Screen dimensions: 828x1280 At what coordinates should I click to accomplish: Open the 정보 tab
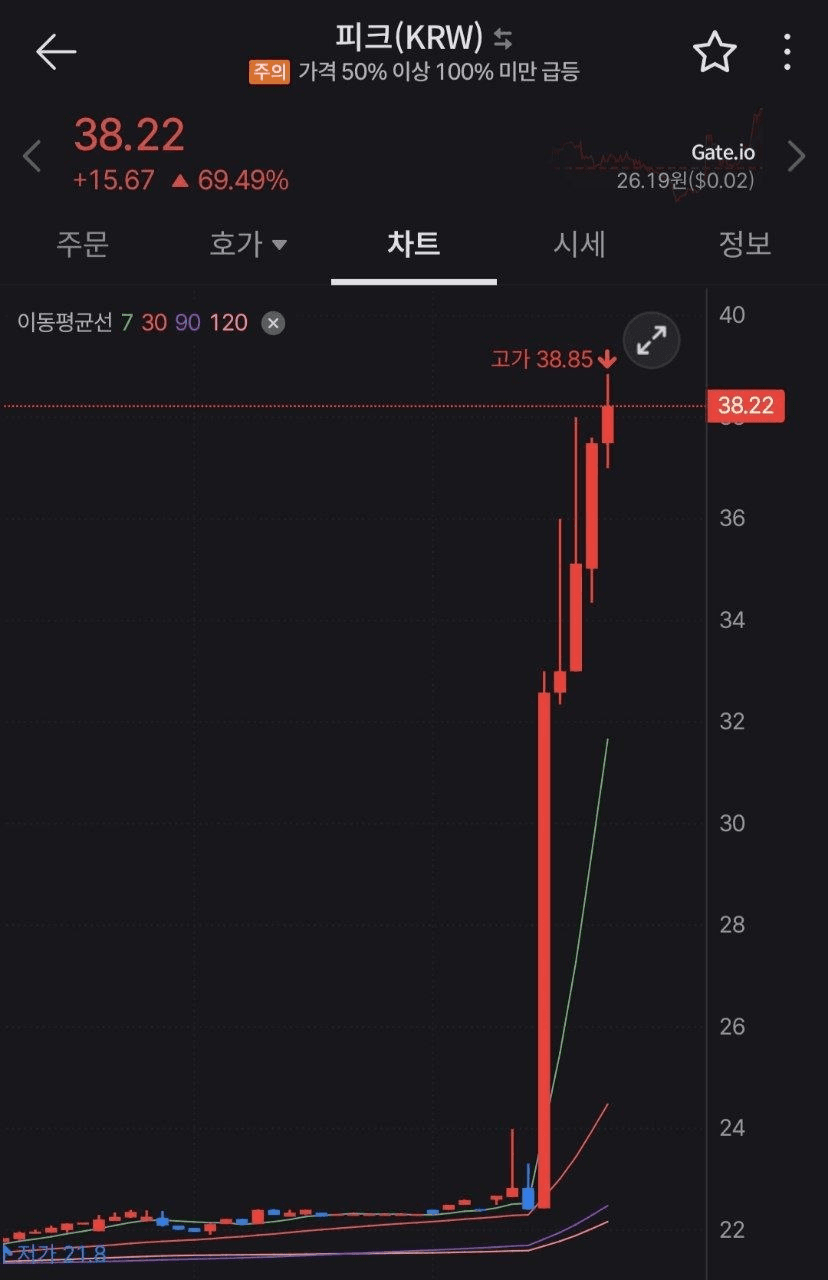(744, 244)
